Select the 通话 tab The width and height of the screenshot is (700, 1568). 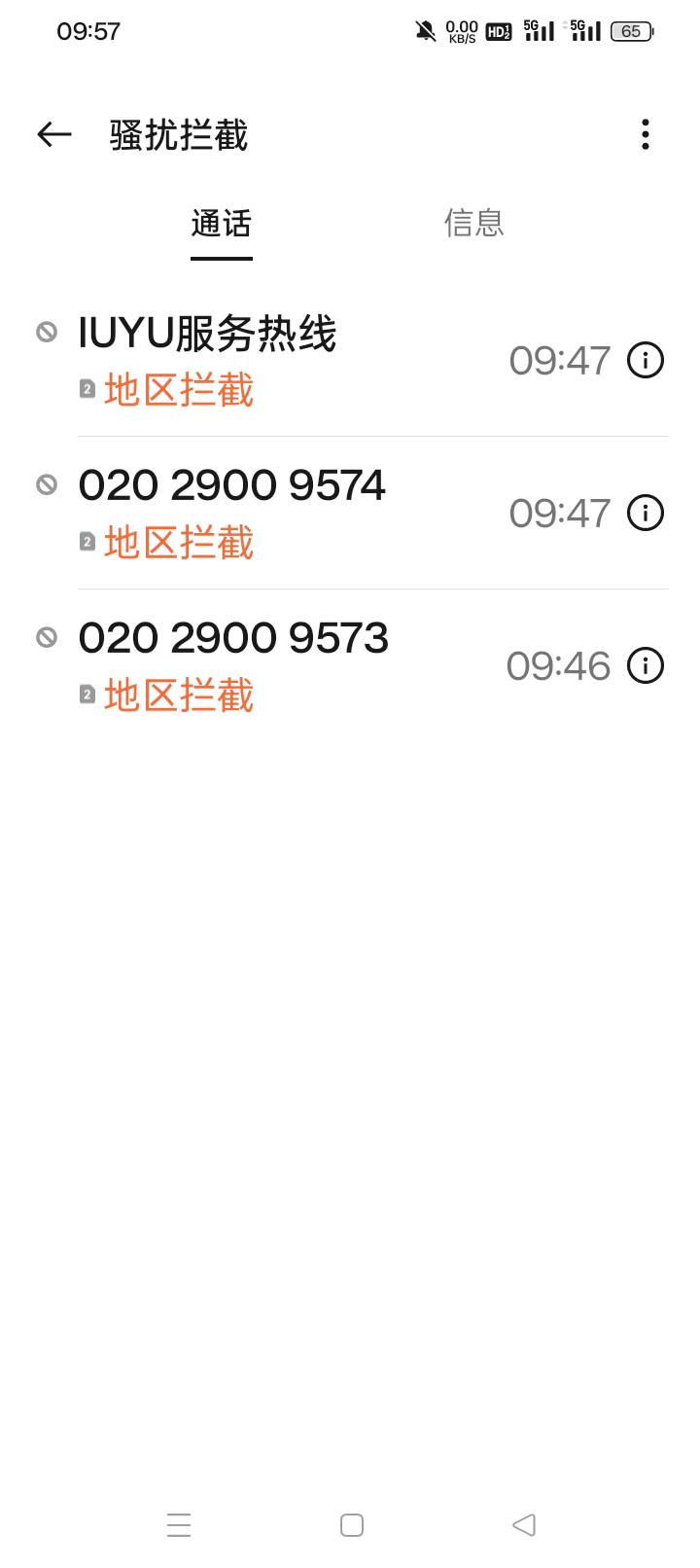pos(222,224)
